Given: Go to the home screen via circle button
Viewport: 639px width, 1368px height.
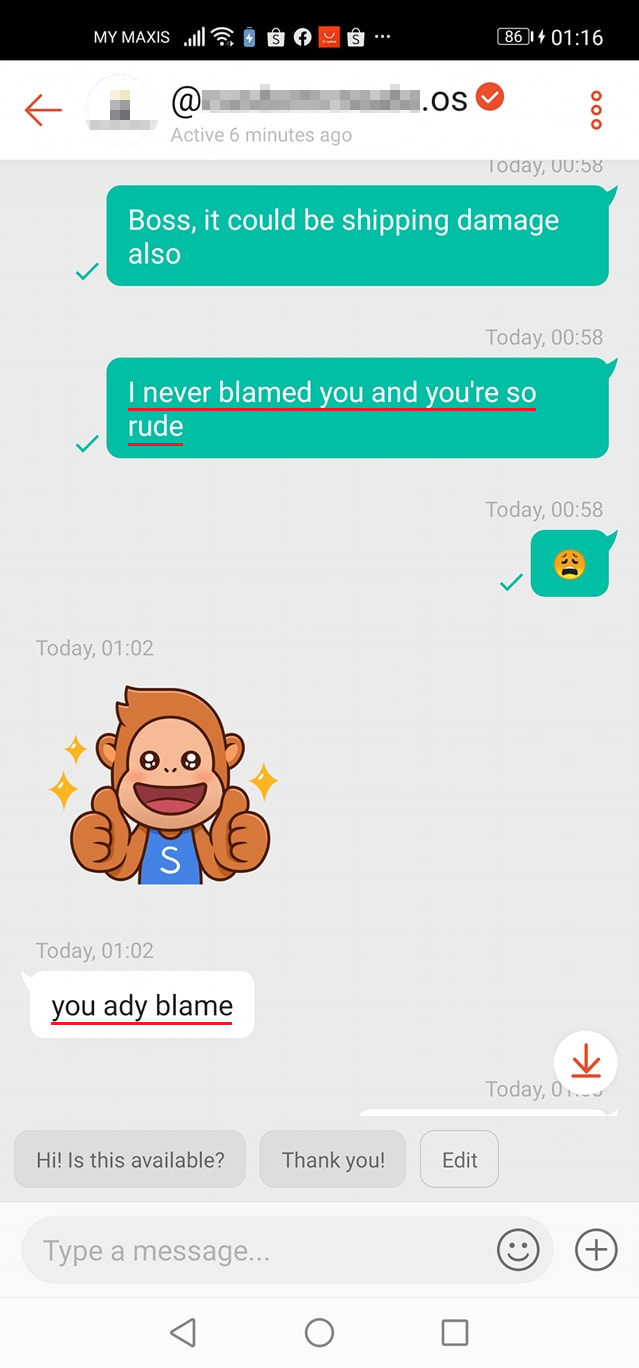Looking at the screenshot, I should pyautogui.click(x=319, y=1332).
